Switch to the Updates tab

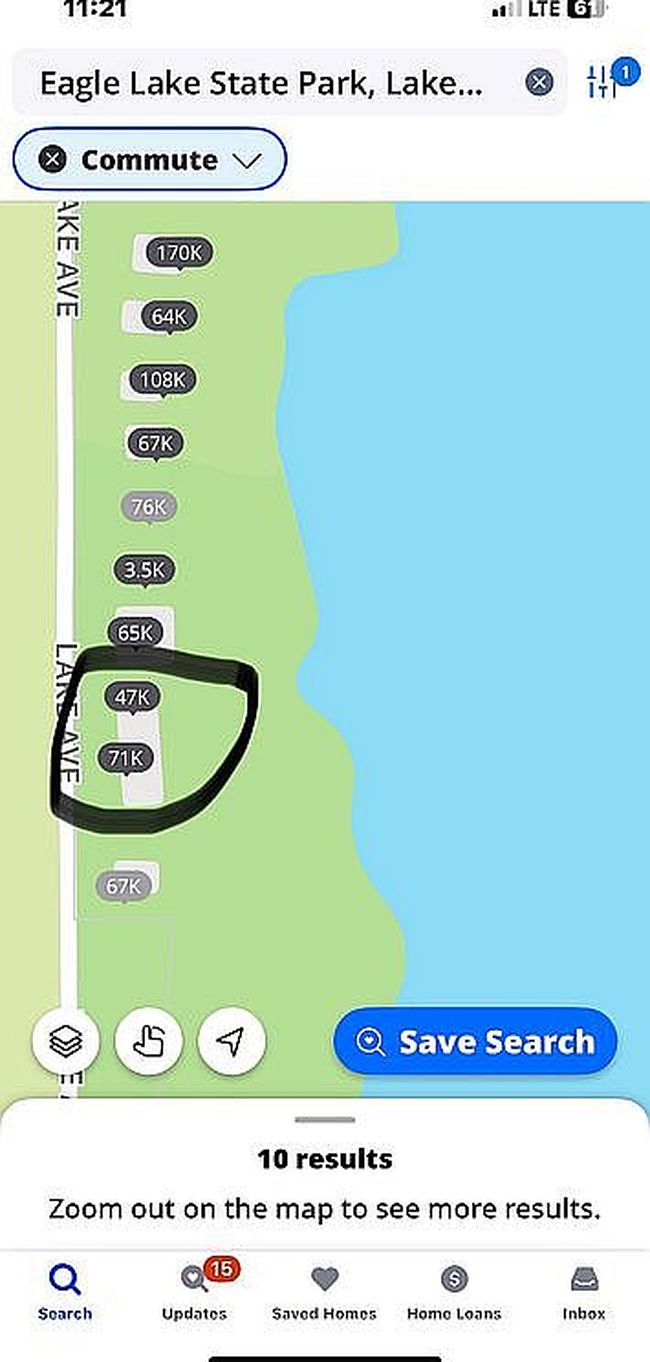(x=194, y=1291)
